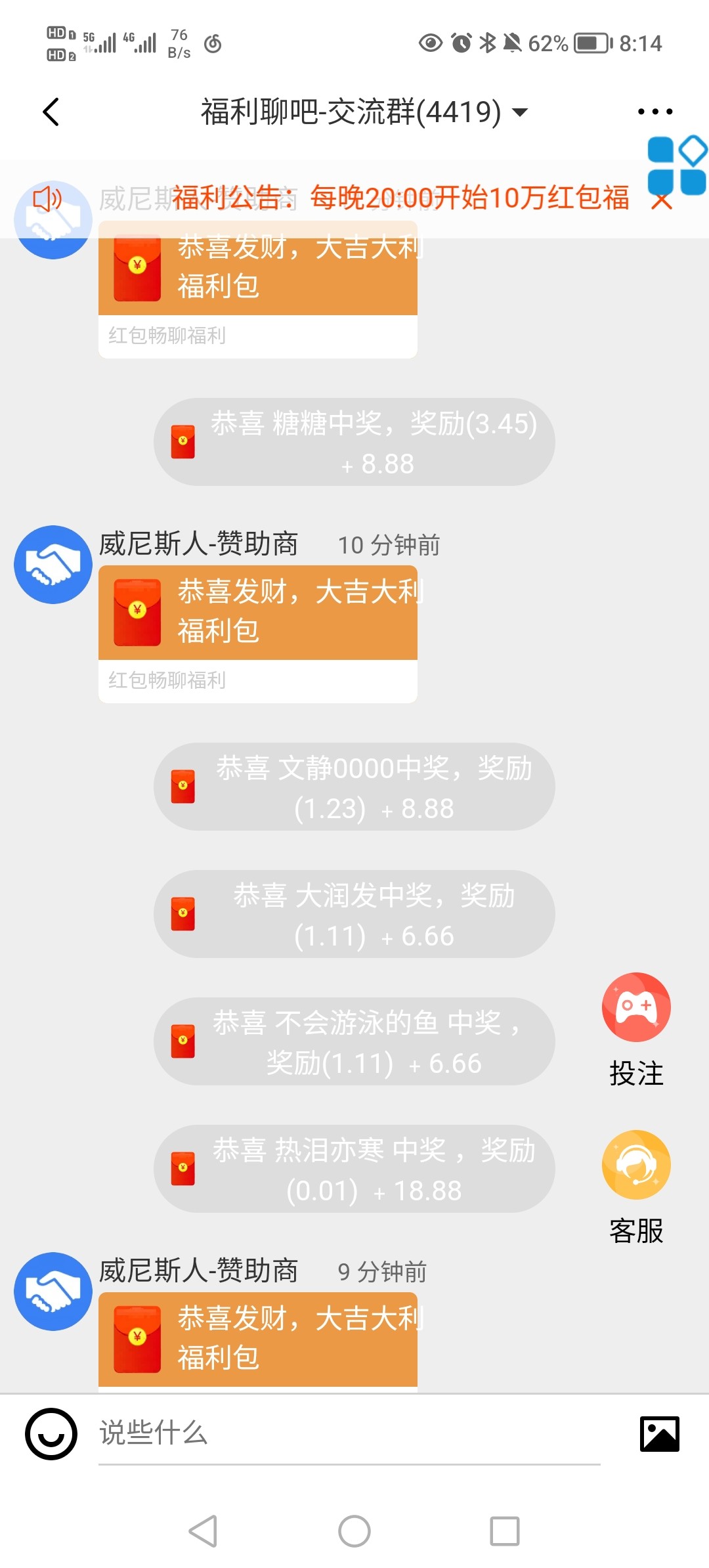Go back from the group chat

tap(51, 112)
